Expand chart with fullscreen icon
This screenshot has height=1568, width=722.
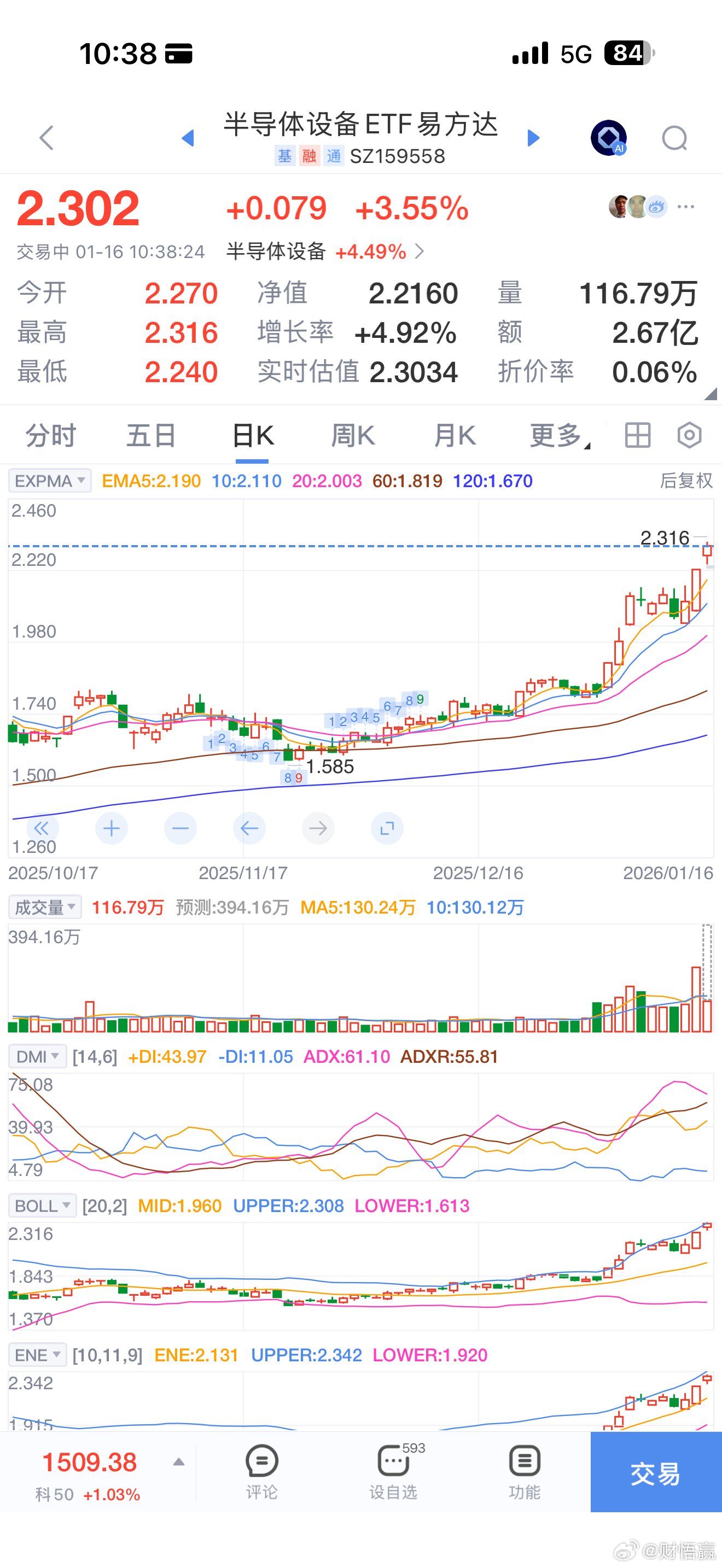(387, 828)
